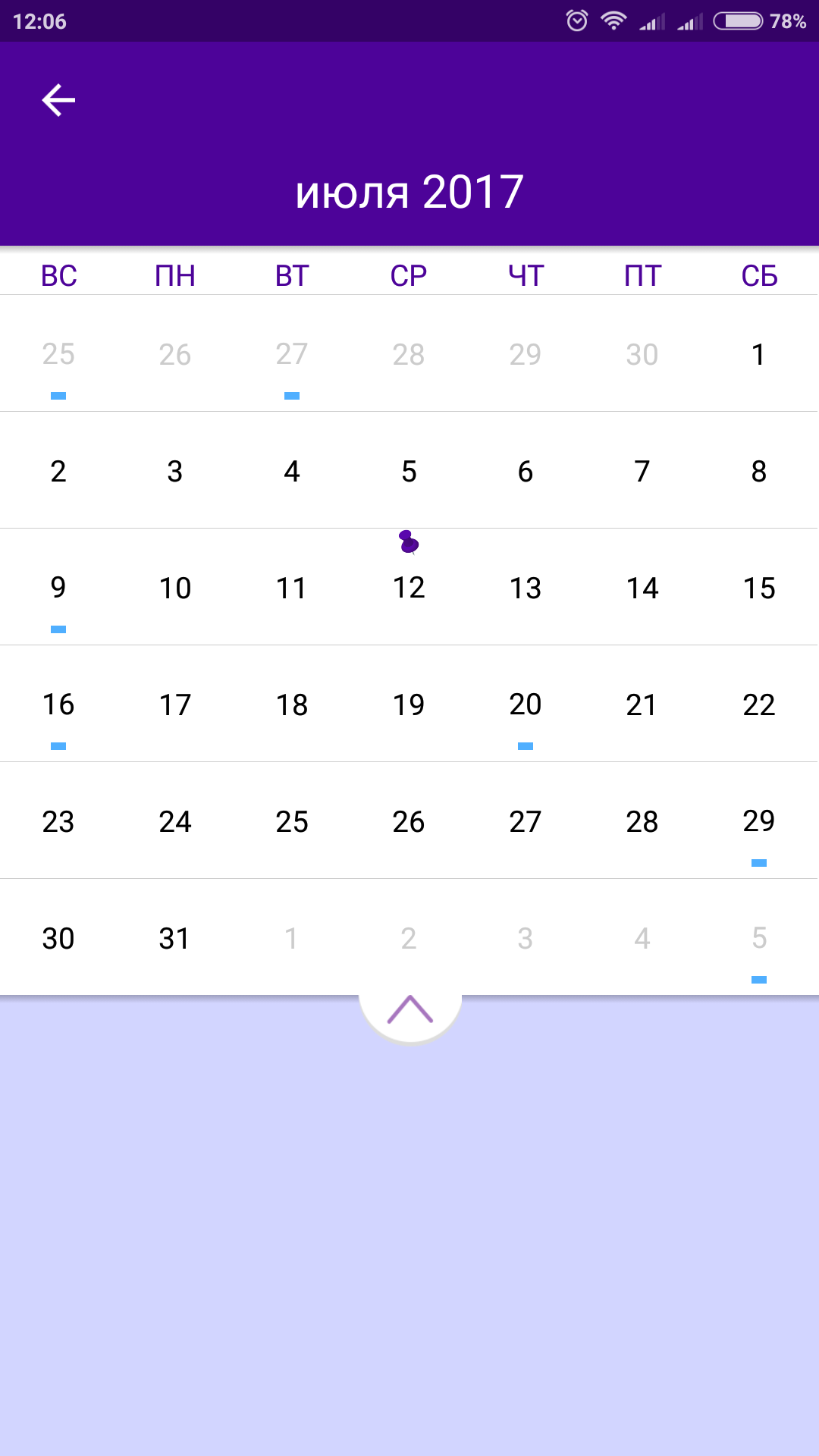Select July 27 date
This screenshot has width=819, height=1456.
526,821
